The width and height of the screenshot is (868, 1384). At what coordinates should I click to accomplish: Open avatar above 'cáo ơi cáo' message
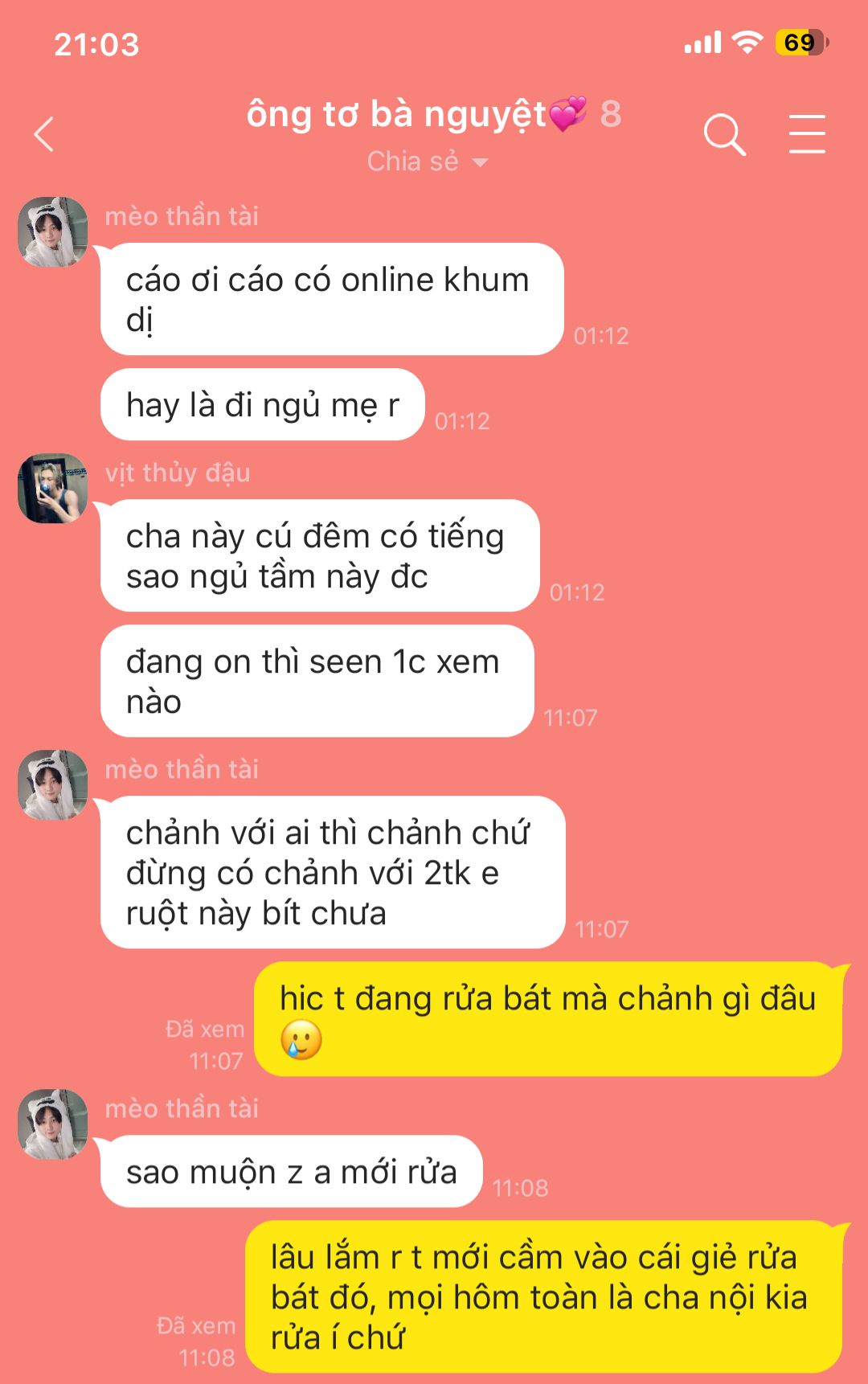53,232
